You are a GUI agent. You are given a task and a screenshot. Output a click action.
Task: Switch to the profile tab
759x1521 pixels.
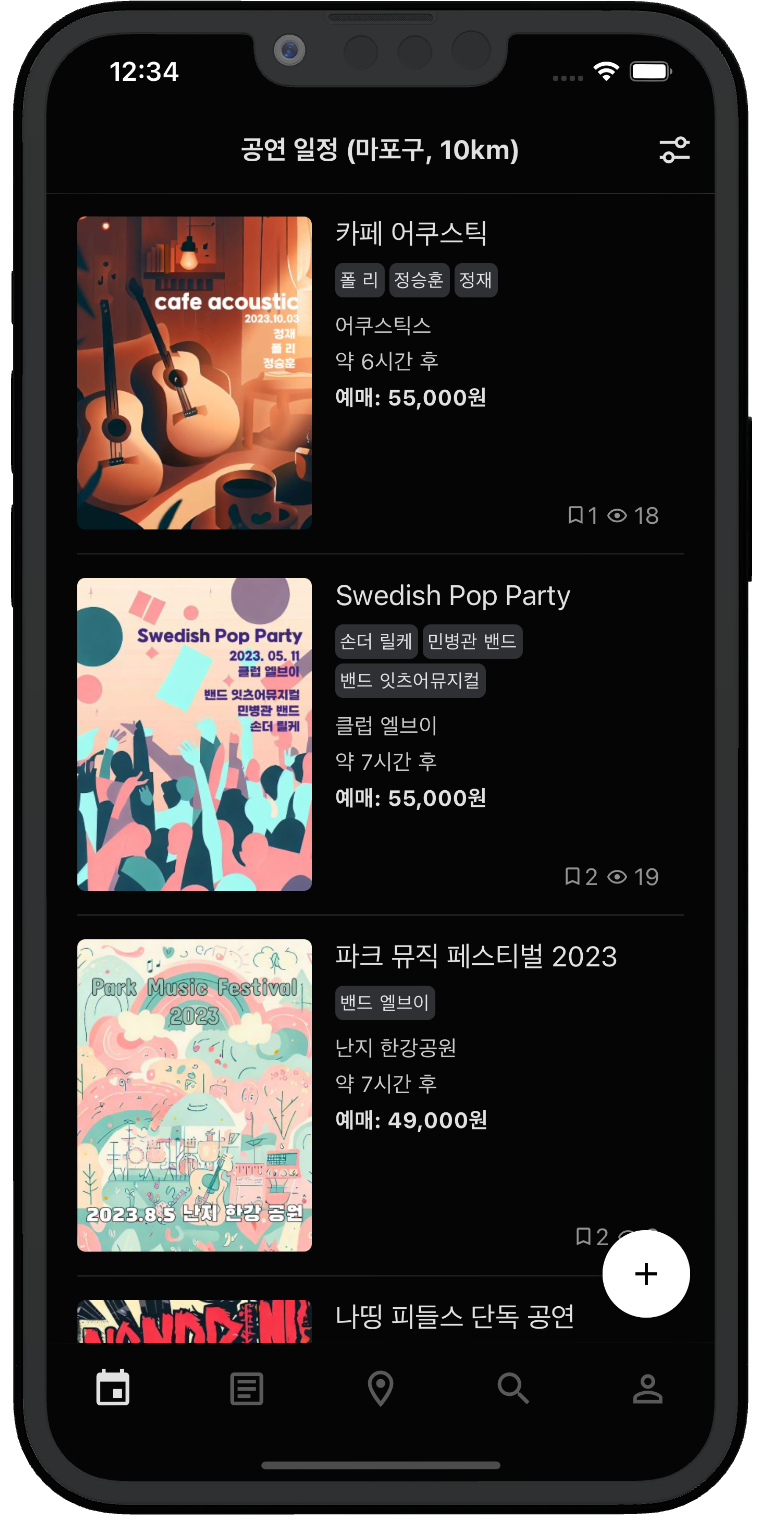click(x=647, y=1389)
